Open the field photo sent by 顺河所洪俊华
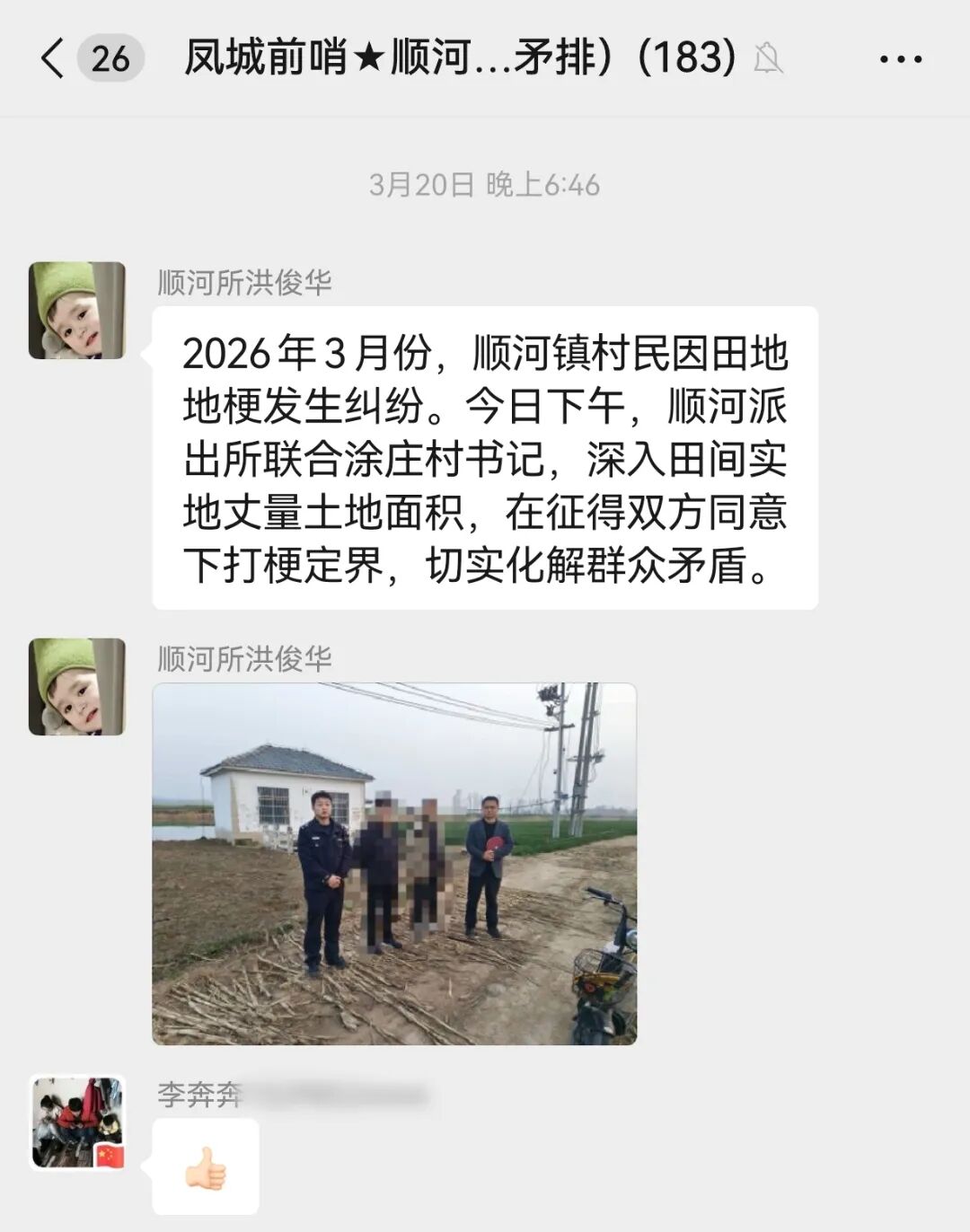 [x=394, y=863]
